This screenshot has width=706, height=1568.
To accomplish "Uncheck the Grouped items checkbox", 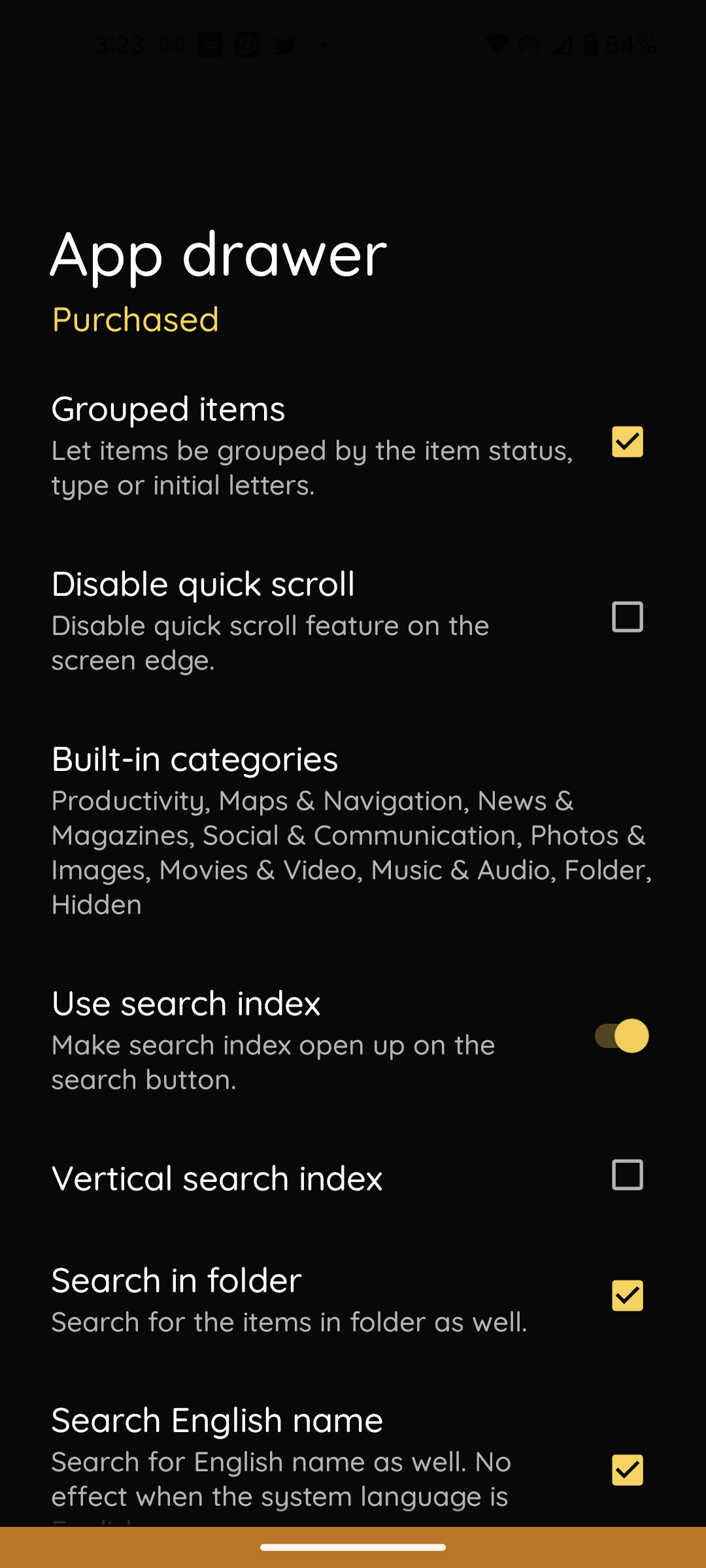I will pyautogui.click(x=627, y=442).
